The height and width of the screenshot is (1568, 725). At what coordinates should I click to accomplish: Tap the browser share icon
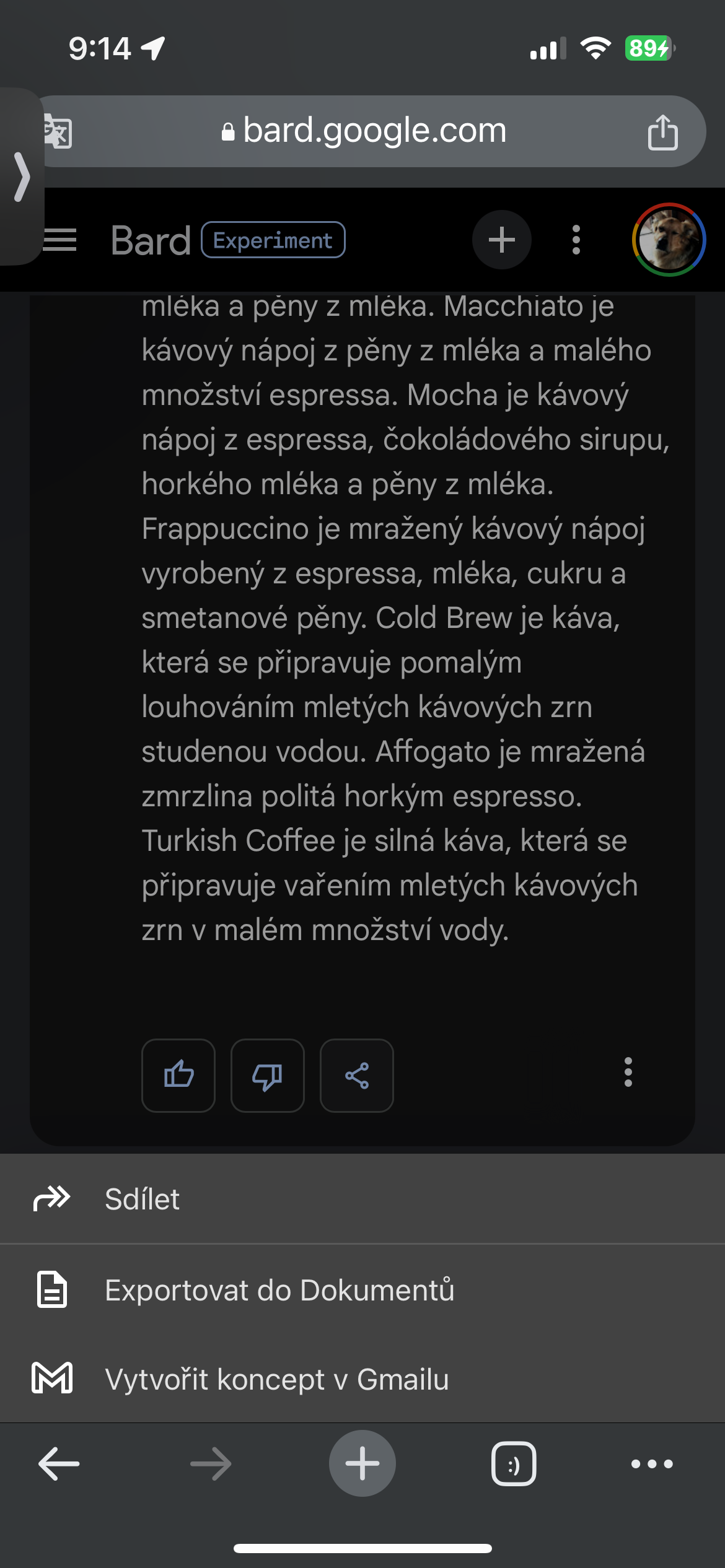[662, 131]
